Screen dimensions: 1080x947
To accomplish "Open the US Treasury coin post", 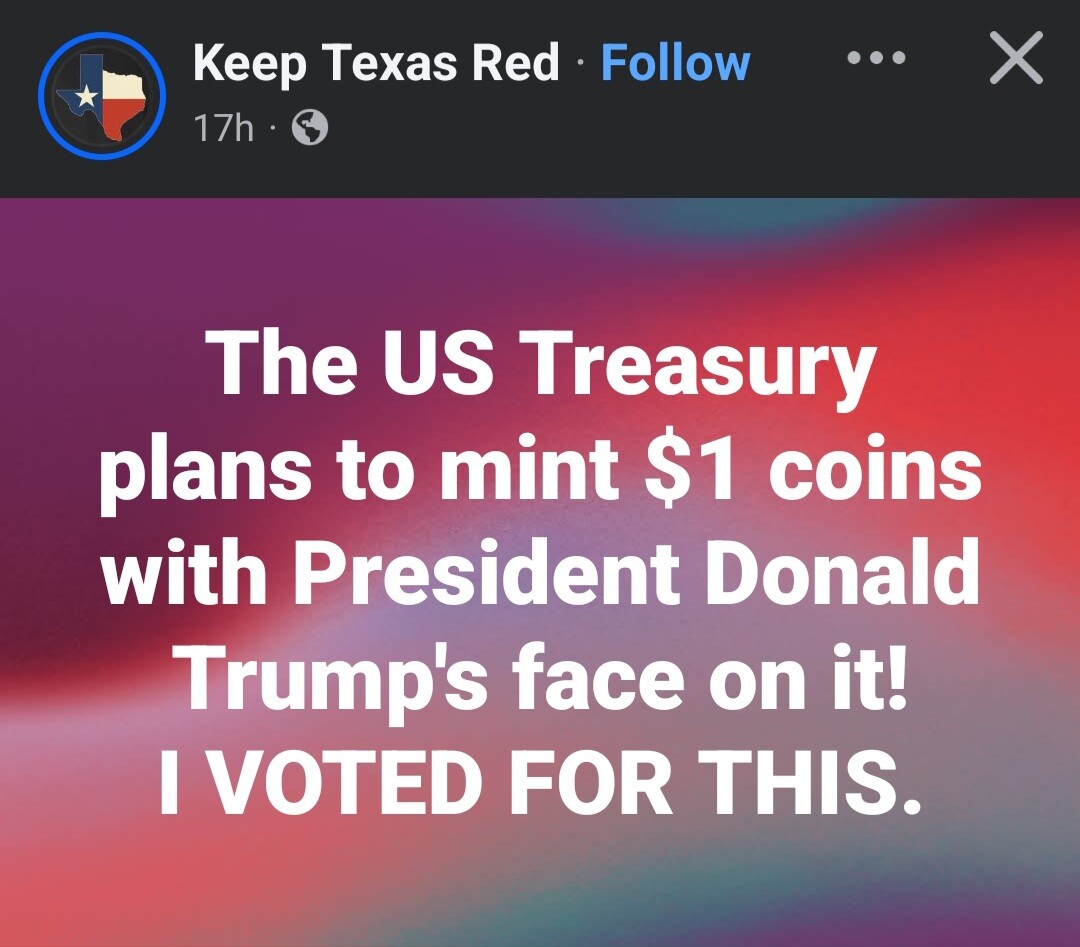I will [x=540, y=570].
